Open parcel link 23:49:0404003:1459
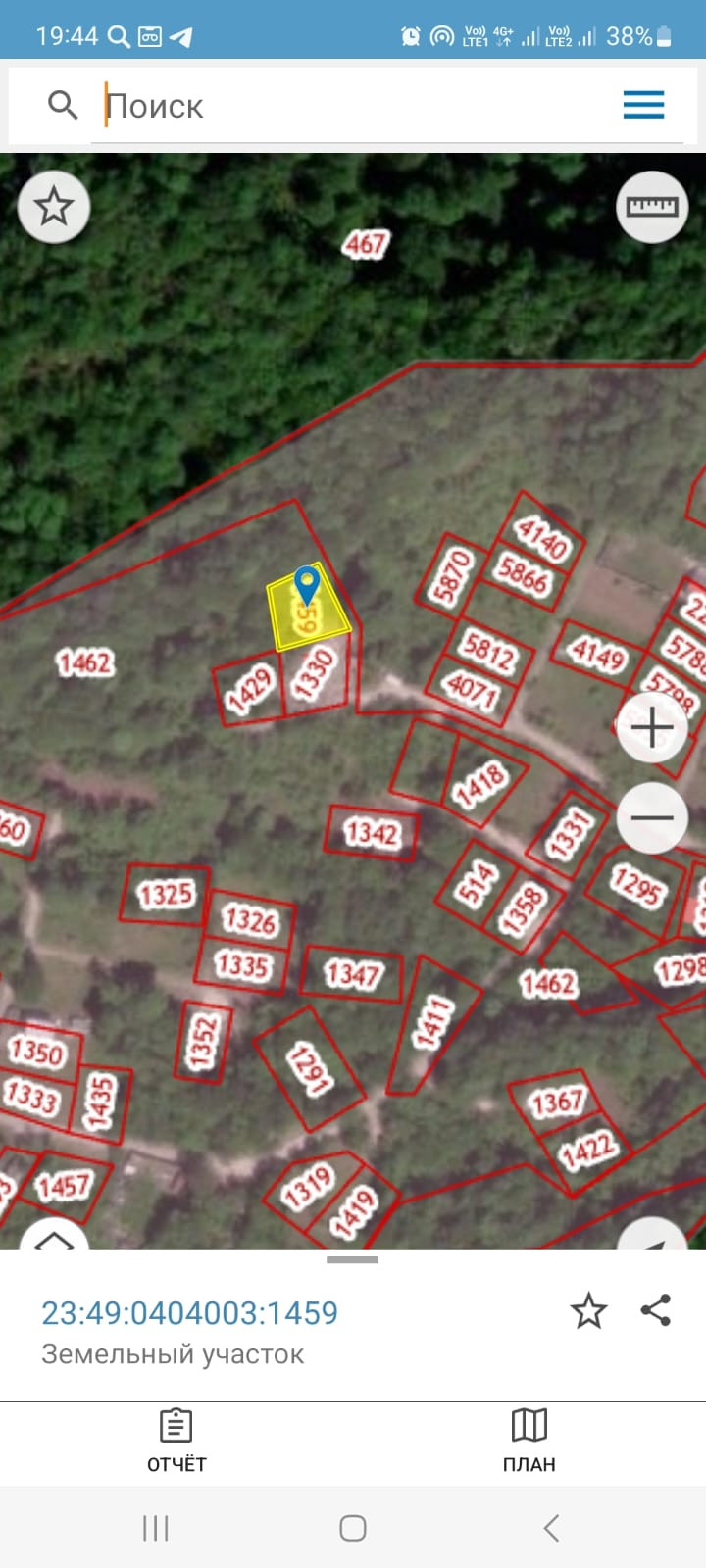Viewport: 706px width, 1568px height. [189, 1313]
